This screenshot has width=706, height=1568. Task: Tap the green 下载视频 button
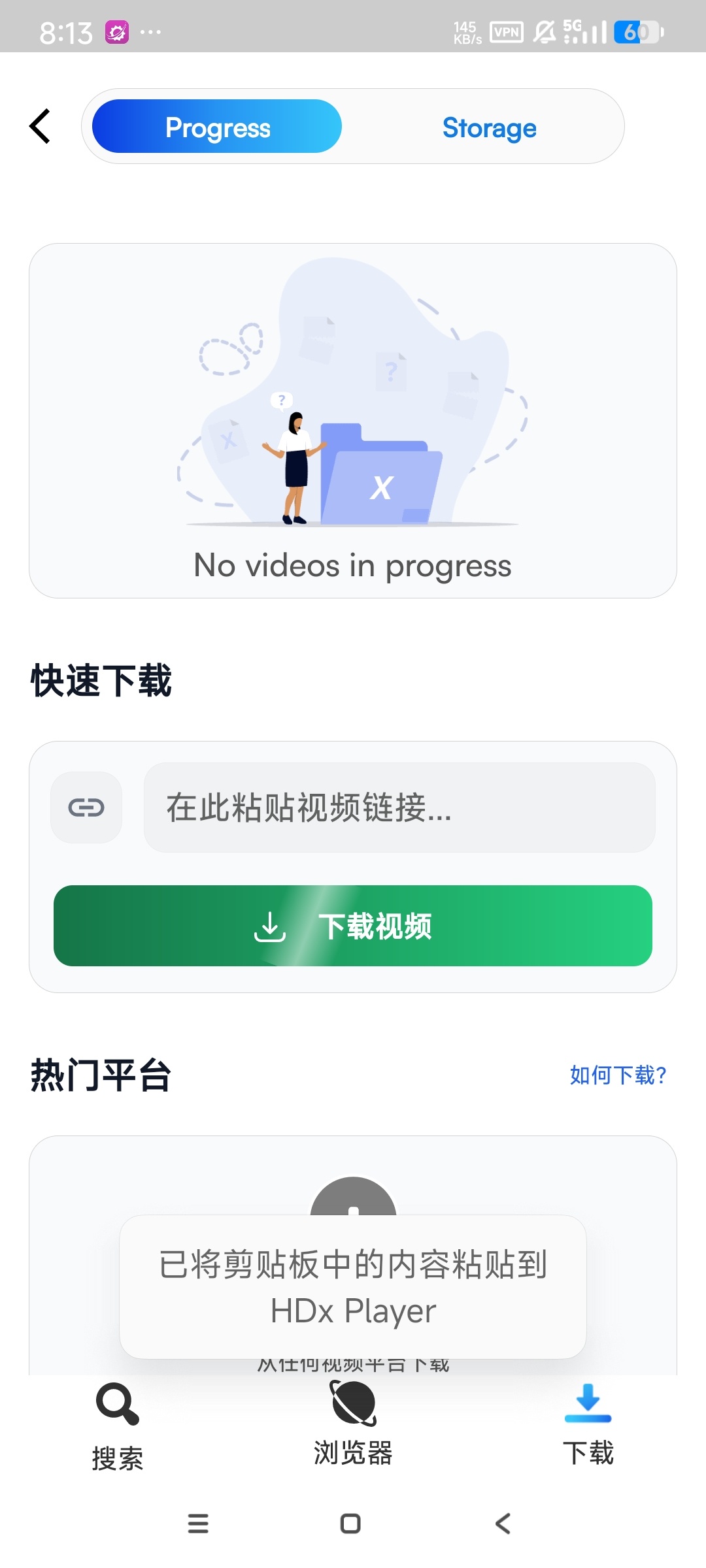click(x=353, y=926)
